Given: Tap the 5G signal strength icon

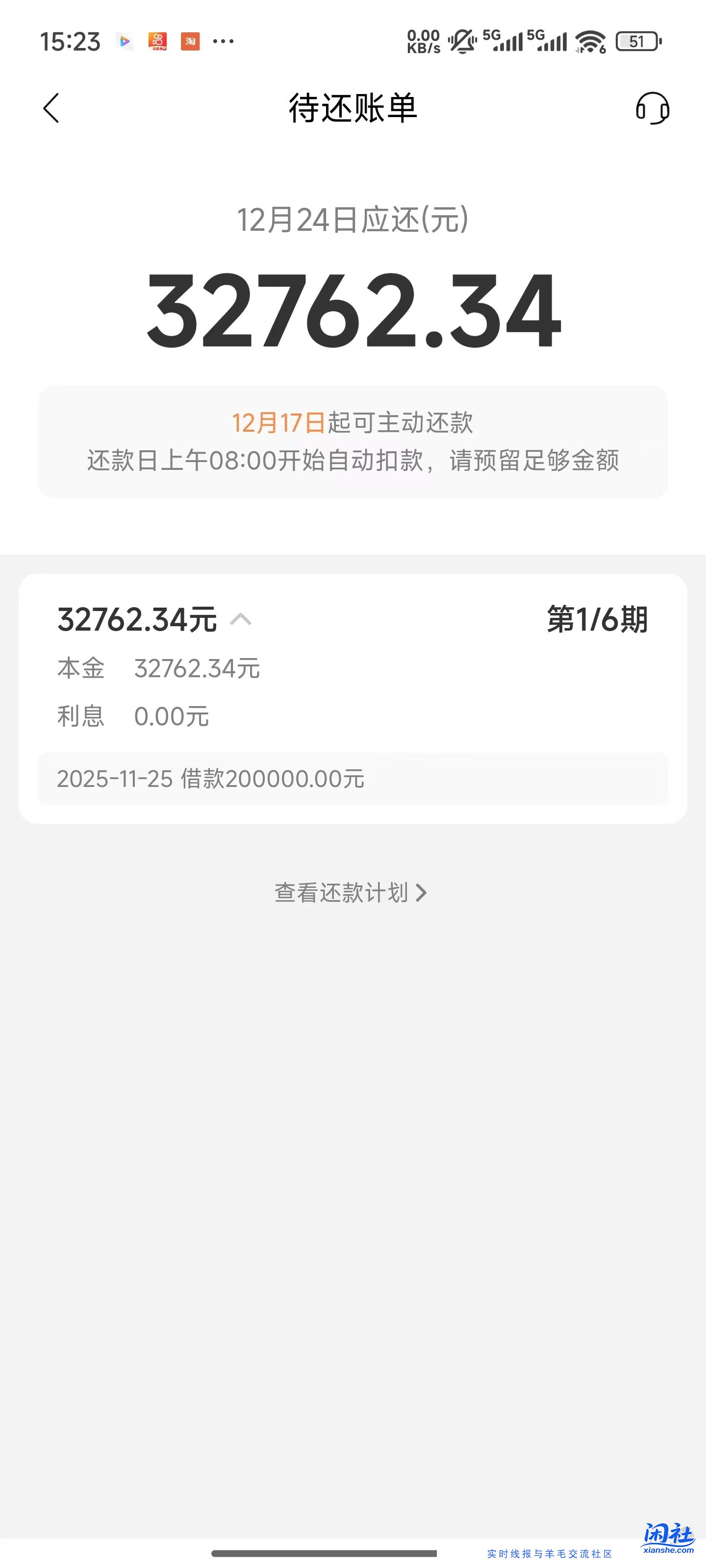Looking at the screenshot, I should [503, 40].
